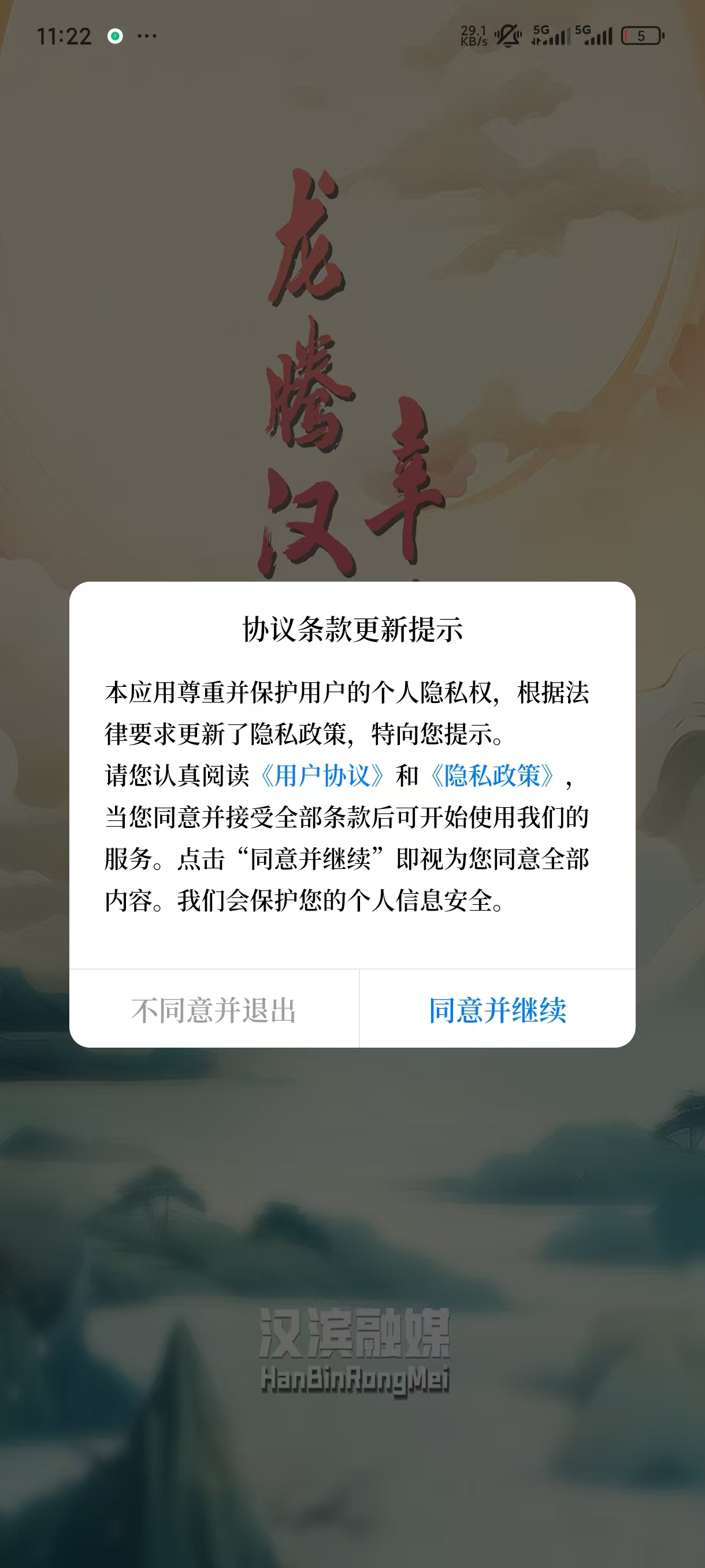Open the 《隐私政策》 link

click(x=492, y=775)
